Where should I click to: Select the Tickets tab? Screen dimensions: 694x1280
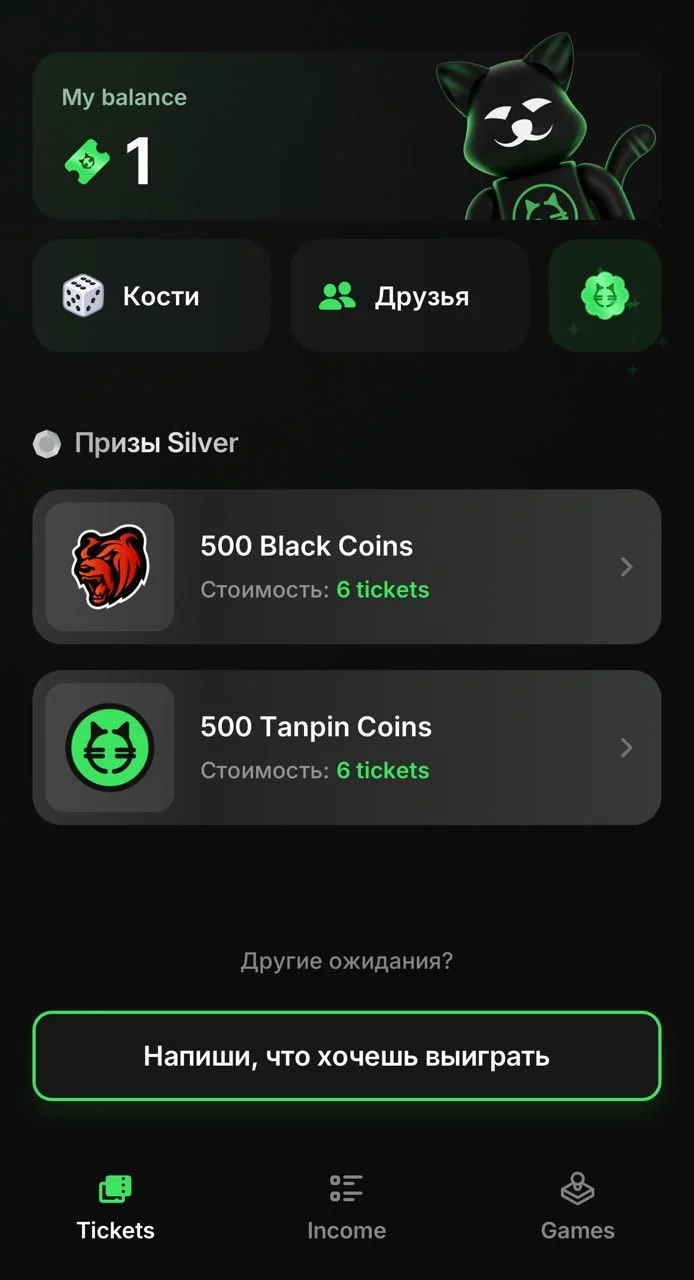click(116, 1207)
